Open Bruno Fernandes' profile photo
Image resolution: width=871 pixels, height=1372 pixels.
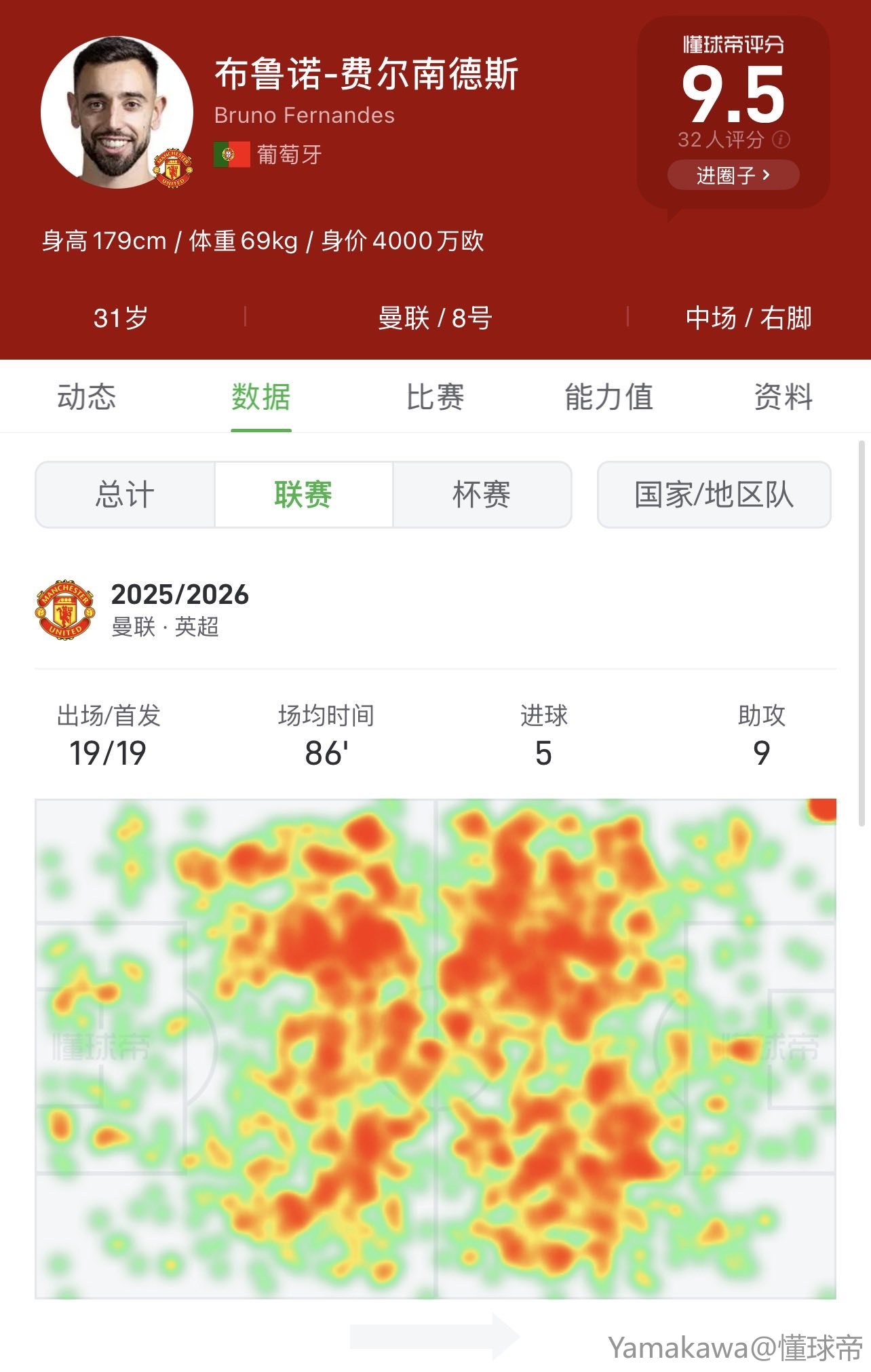point(117,113)
